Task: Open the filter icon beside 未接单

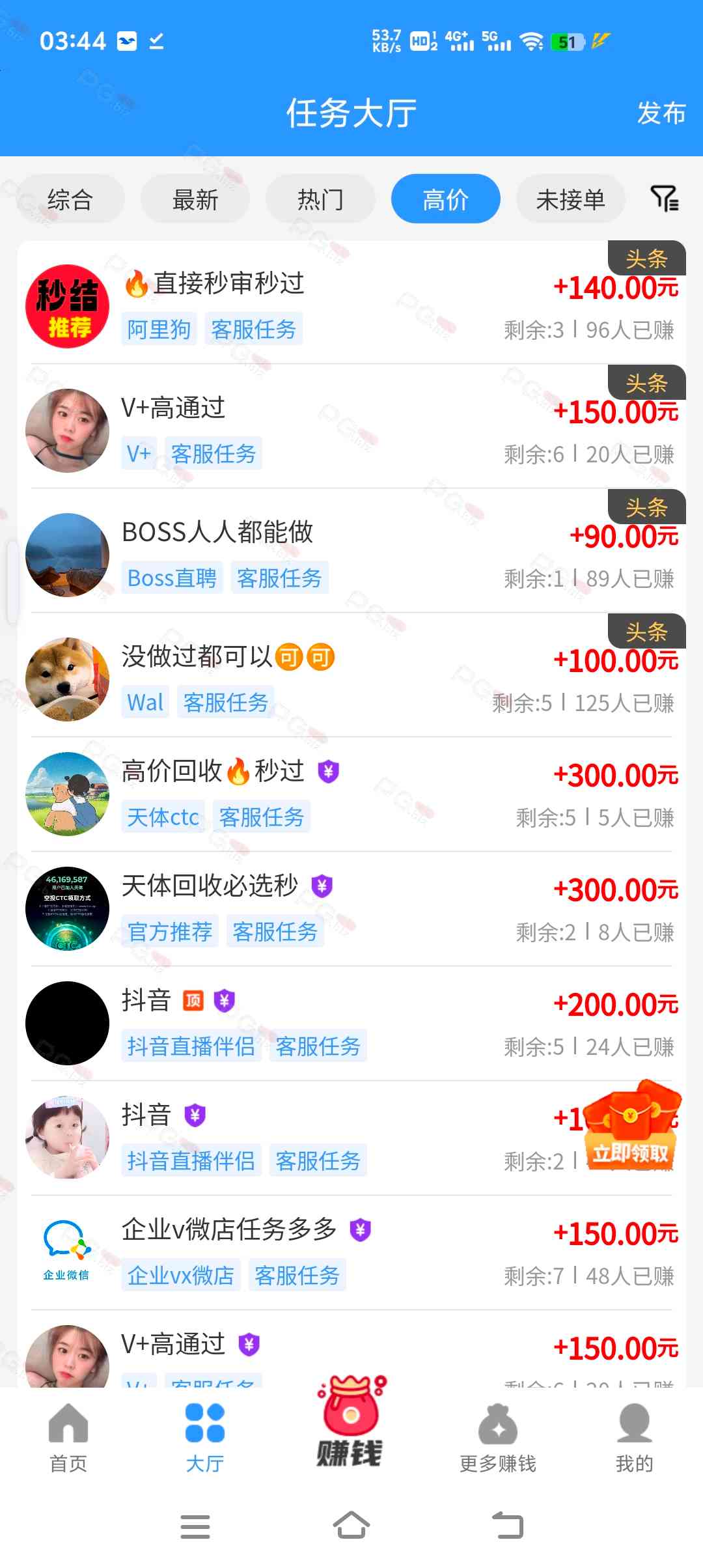Action: (665, 199)
